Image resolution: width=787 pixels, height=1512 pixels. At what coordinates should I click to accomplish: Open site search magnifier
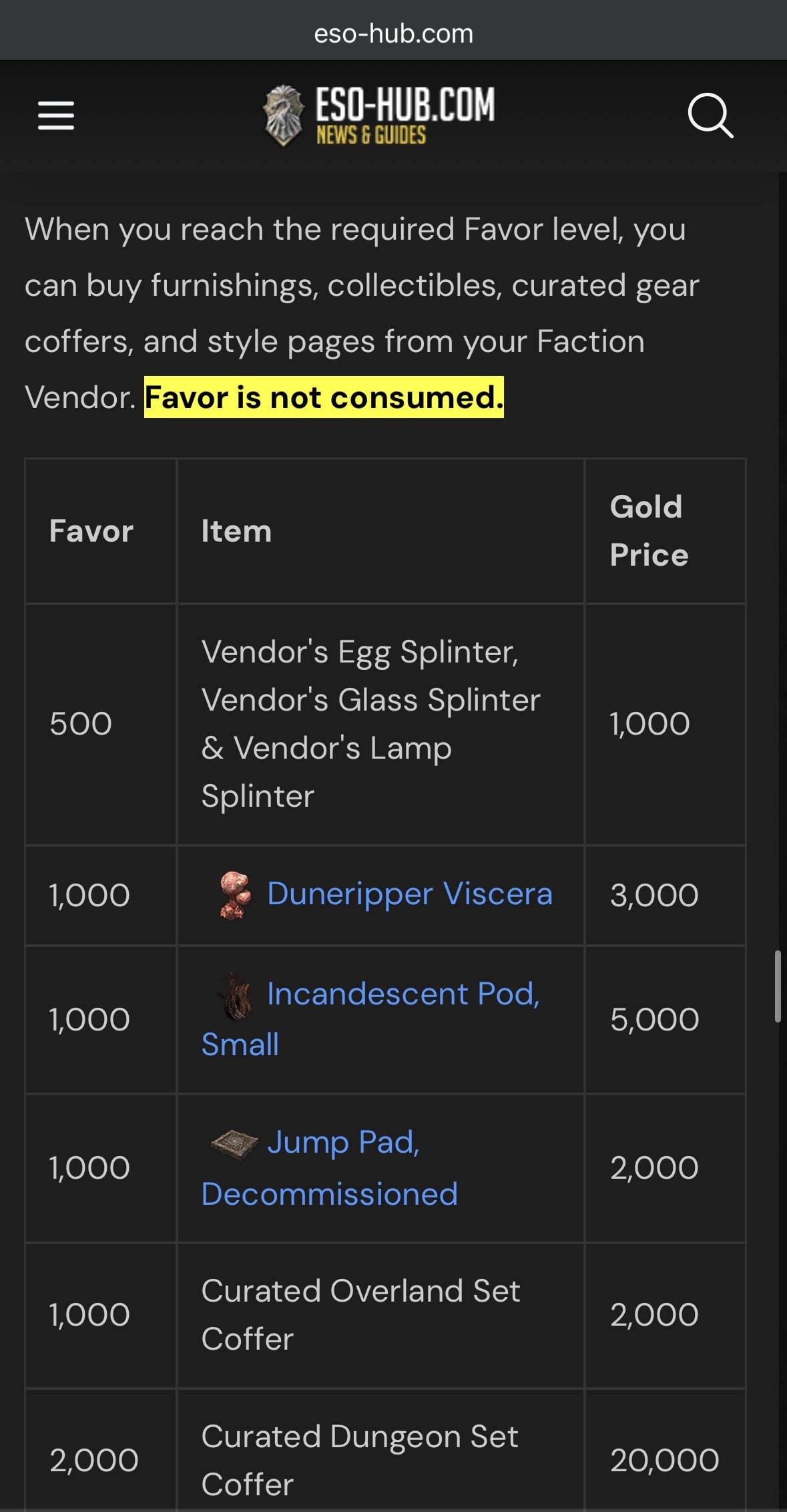pos(710,116)
